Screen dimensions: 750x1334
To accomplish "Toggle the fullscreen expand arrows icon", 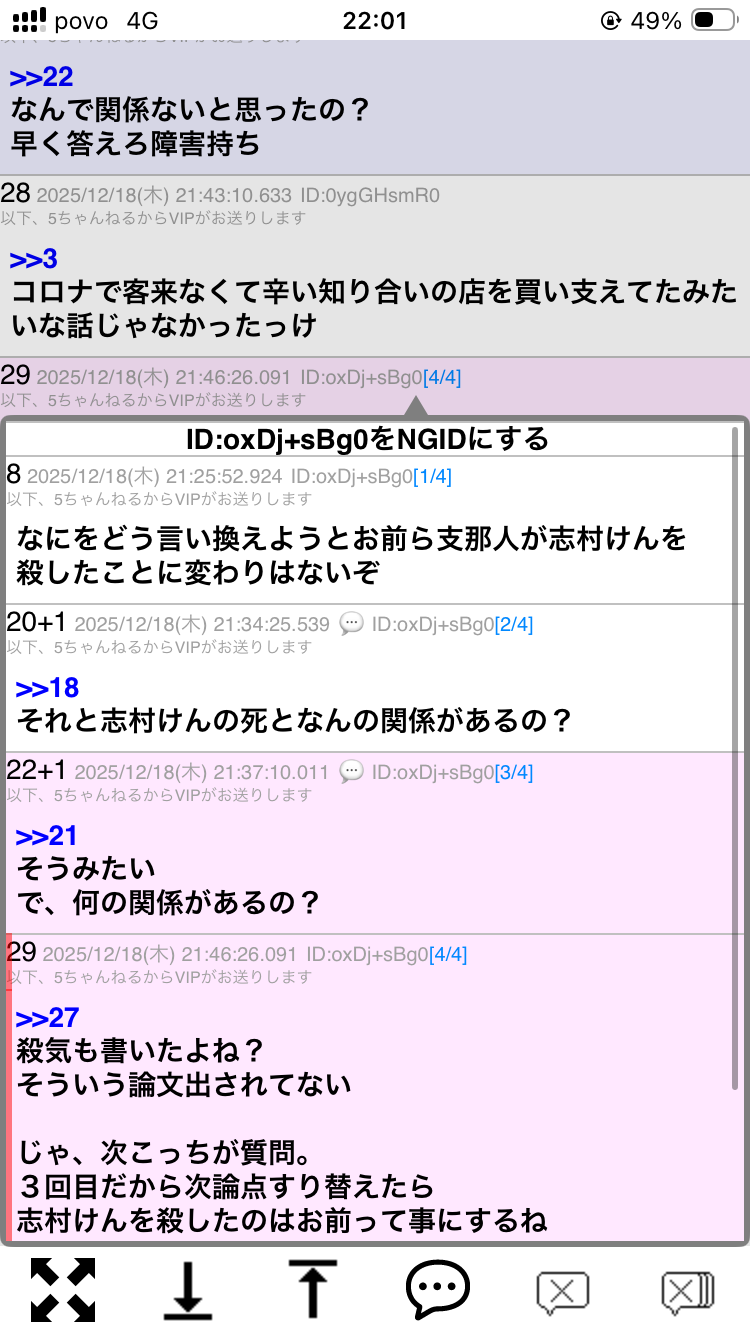I will click(63, 1289).
